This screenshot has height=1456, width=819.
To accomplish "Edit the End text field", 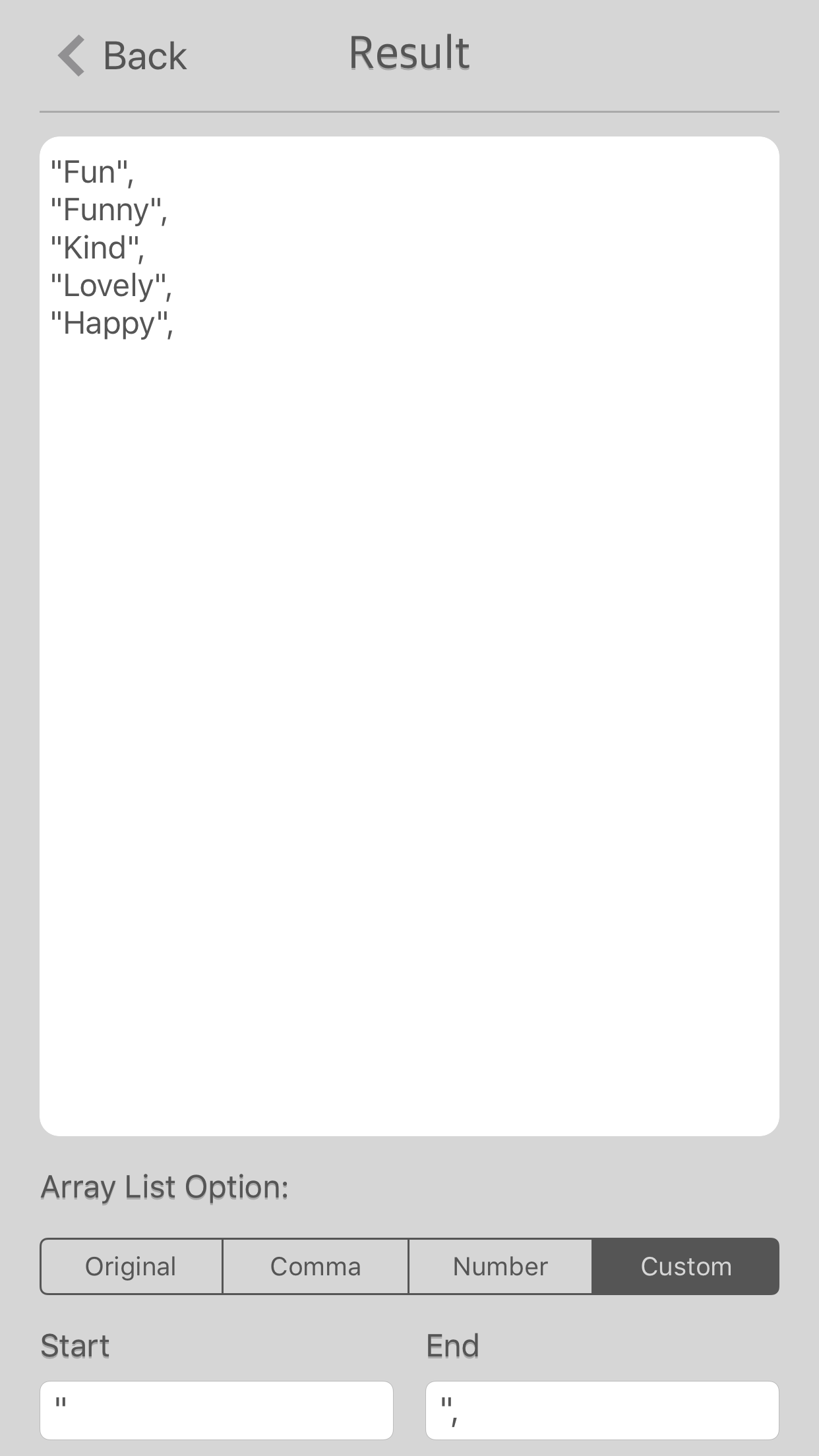I will (602, 1410).
